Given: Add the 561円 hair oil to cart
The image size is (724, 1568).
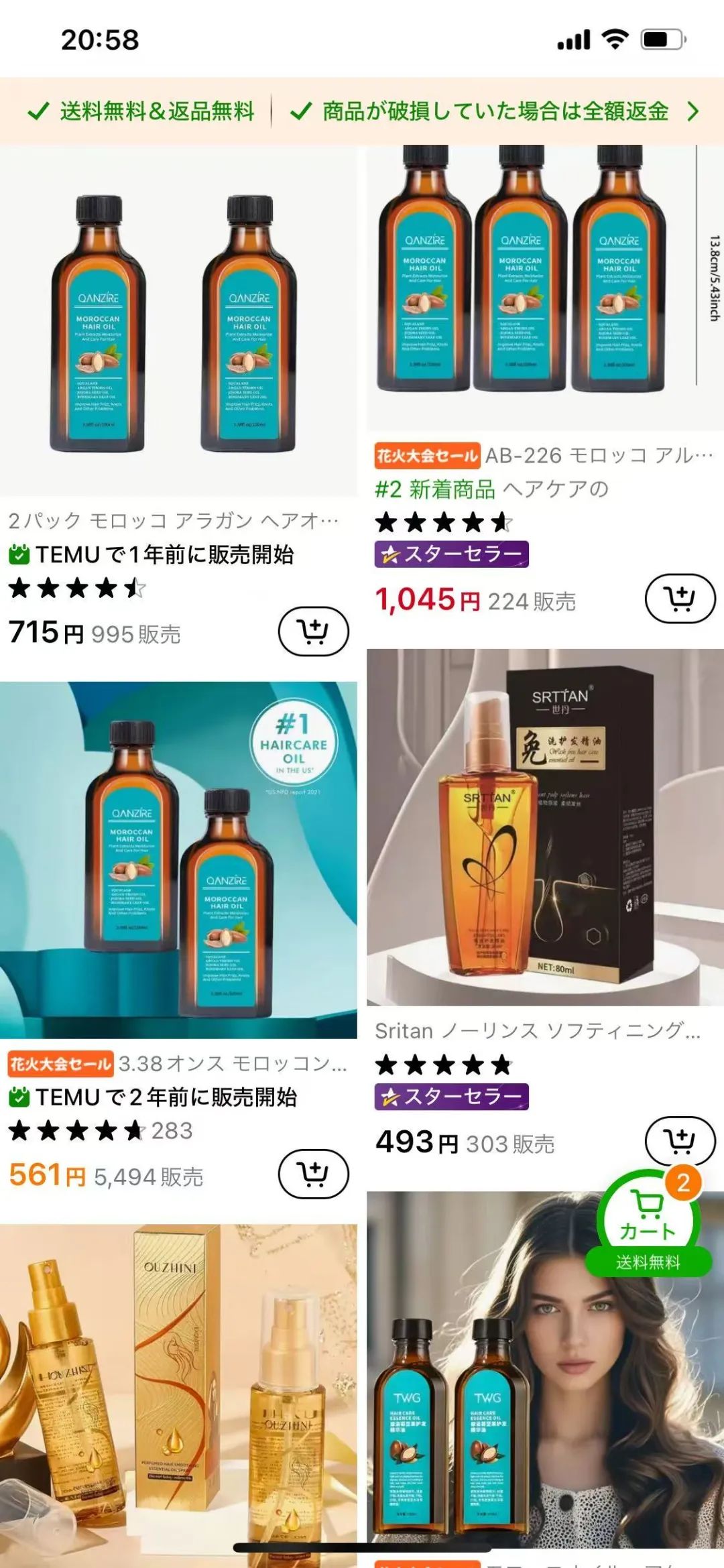Looking at the screenshot, I should point(313,1174).
